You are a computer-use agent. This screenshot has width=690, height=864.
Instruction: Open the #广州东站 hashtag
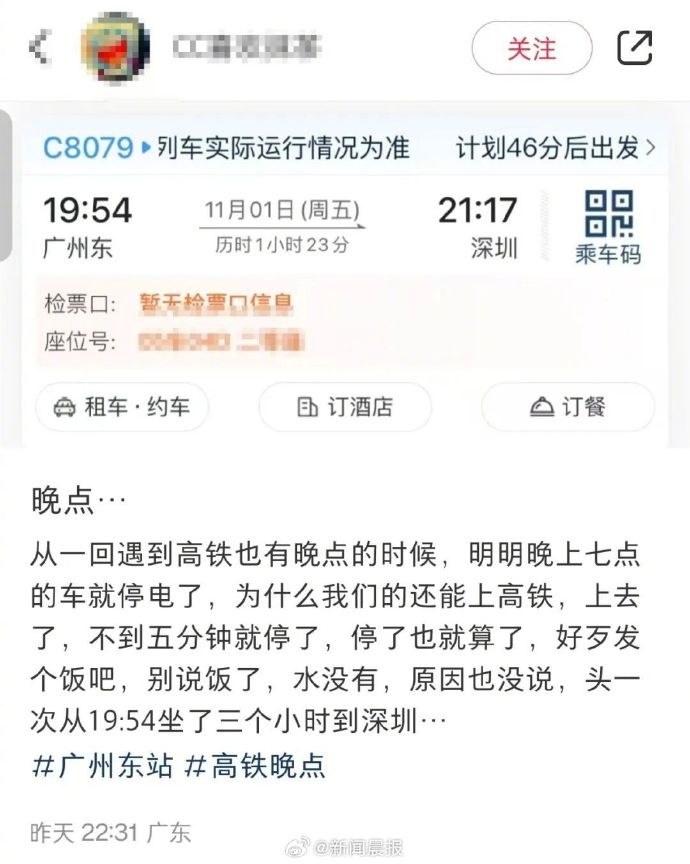(x=104, y=766)
